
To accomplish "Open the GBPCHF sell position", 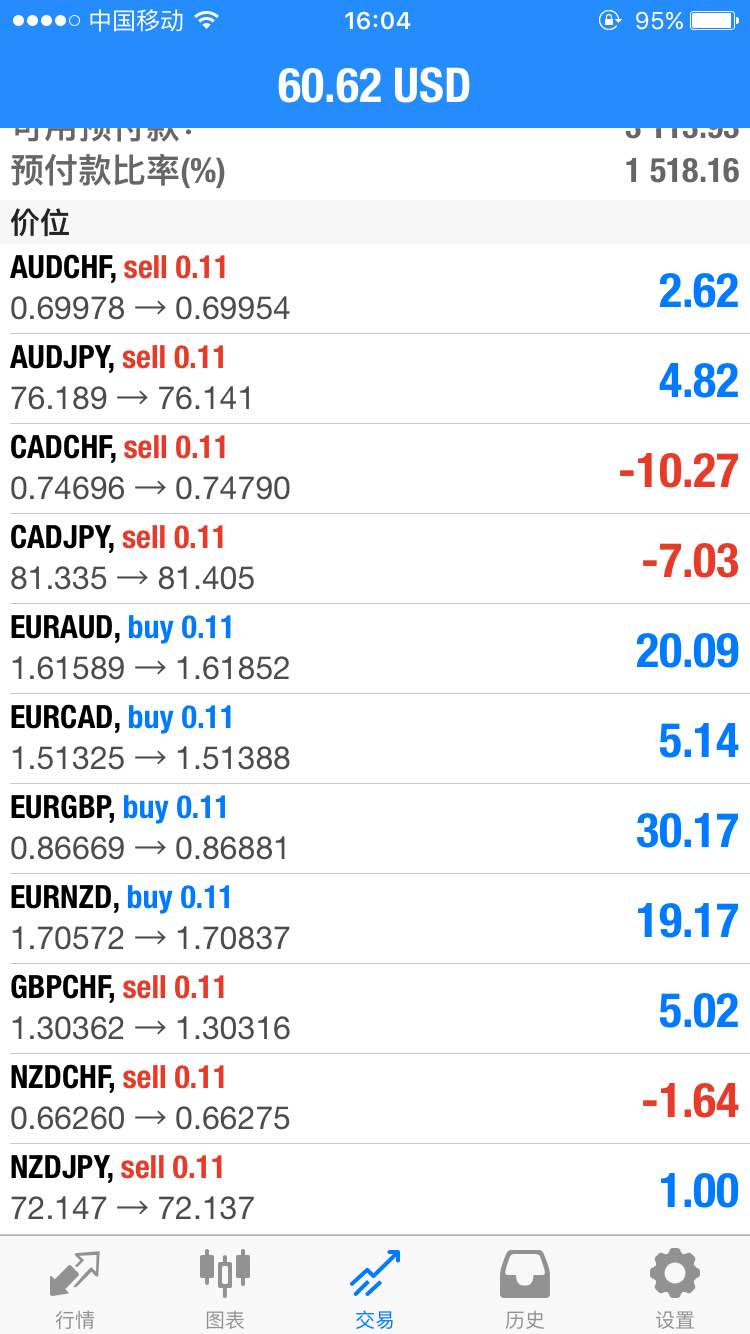I will (x=375, y=1009).
